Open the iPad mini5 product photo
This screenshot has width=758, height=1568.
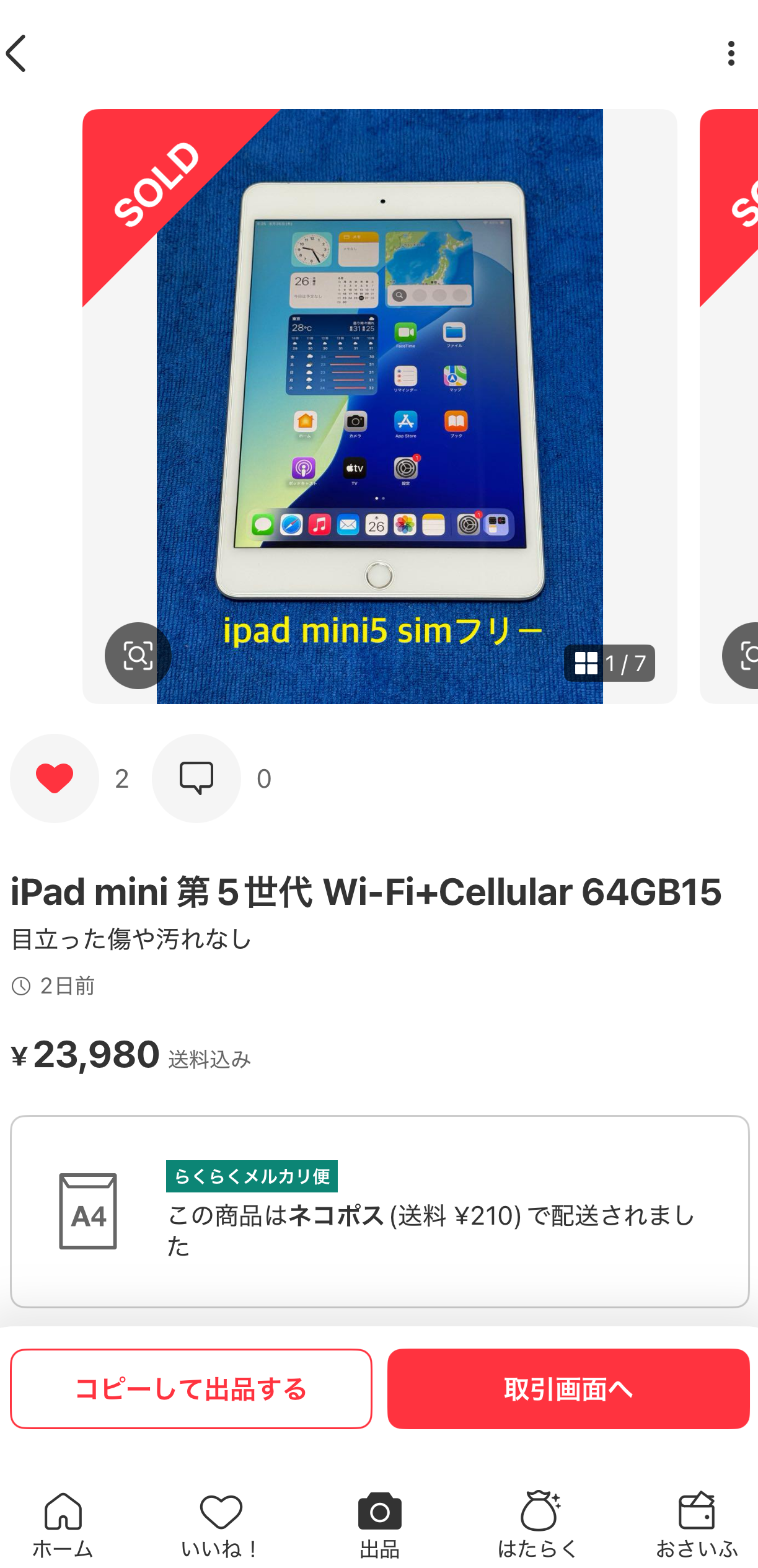[x=379, y=397]
